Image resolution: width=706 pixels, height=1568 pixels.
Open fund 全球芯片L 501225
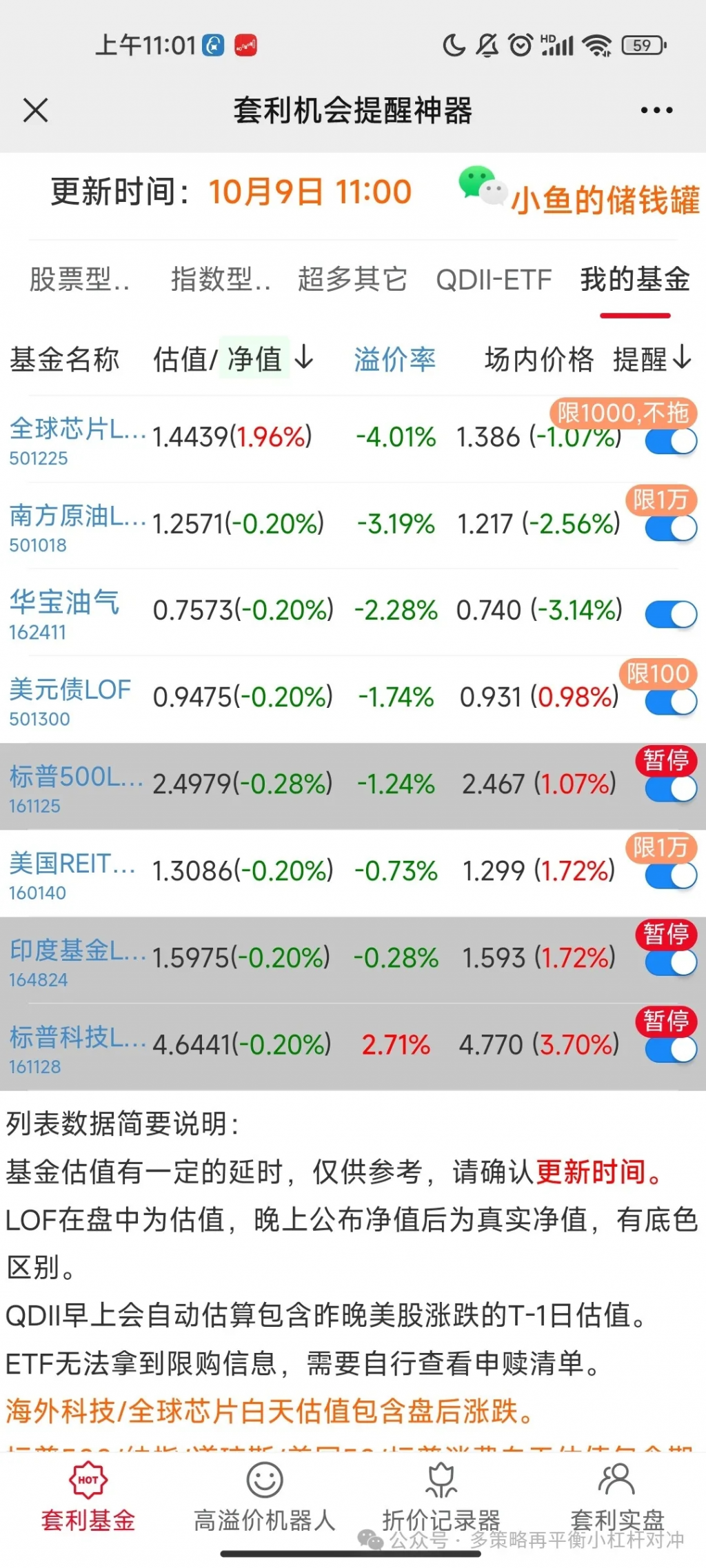[x=76, y=438]
